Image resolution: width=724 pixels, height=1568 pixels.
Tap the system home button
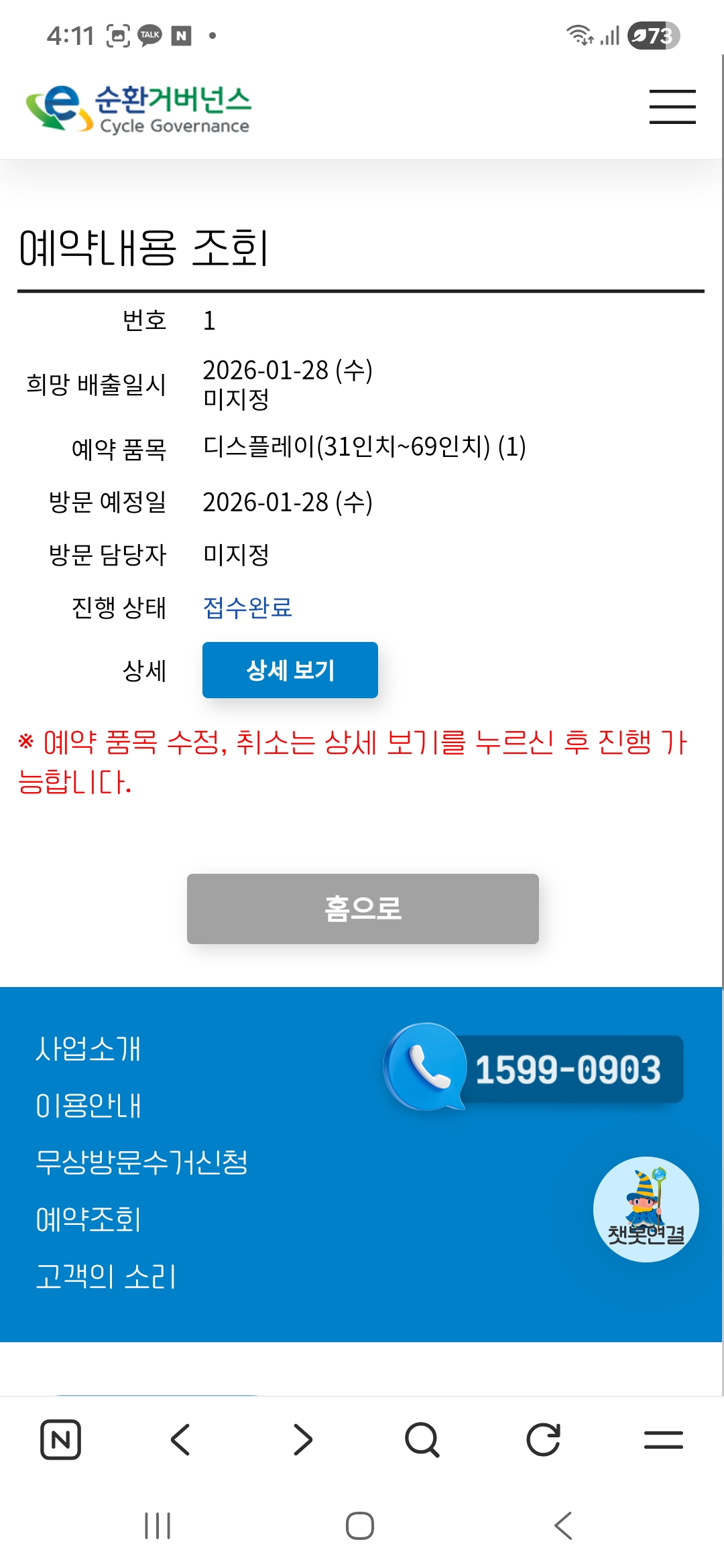360,1526
